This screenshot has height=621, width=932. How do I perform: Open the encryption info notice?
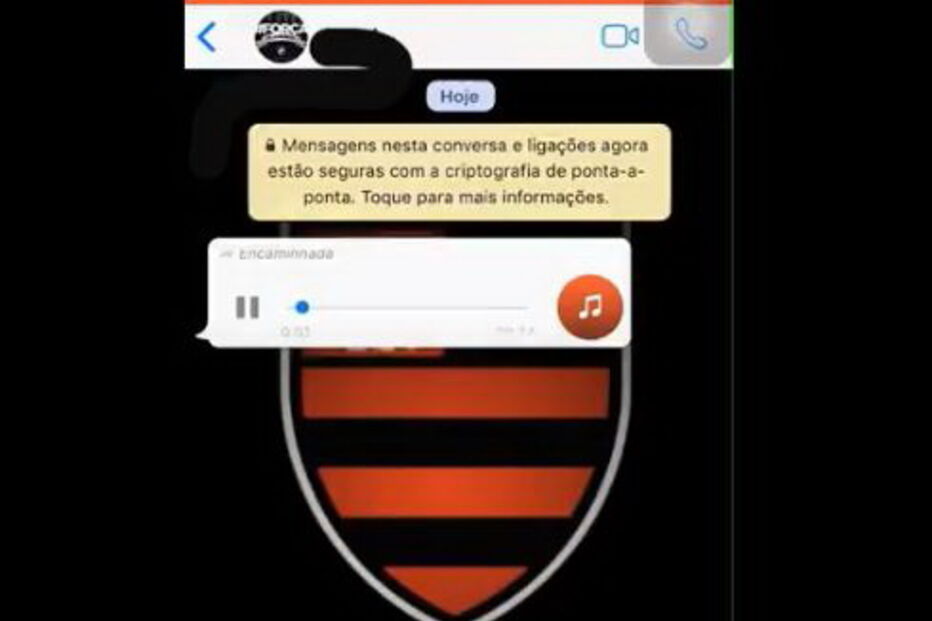tap(460, 171)
